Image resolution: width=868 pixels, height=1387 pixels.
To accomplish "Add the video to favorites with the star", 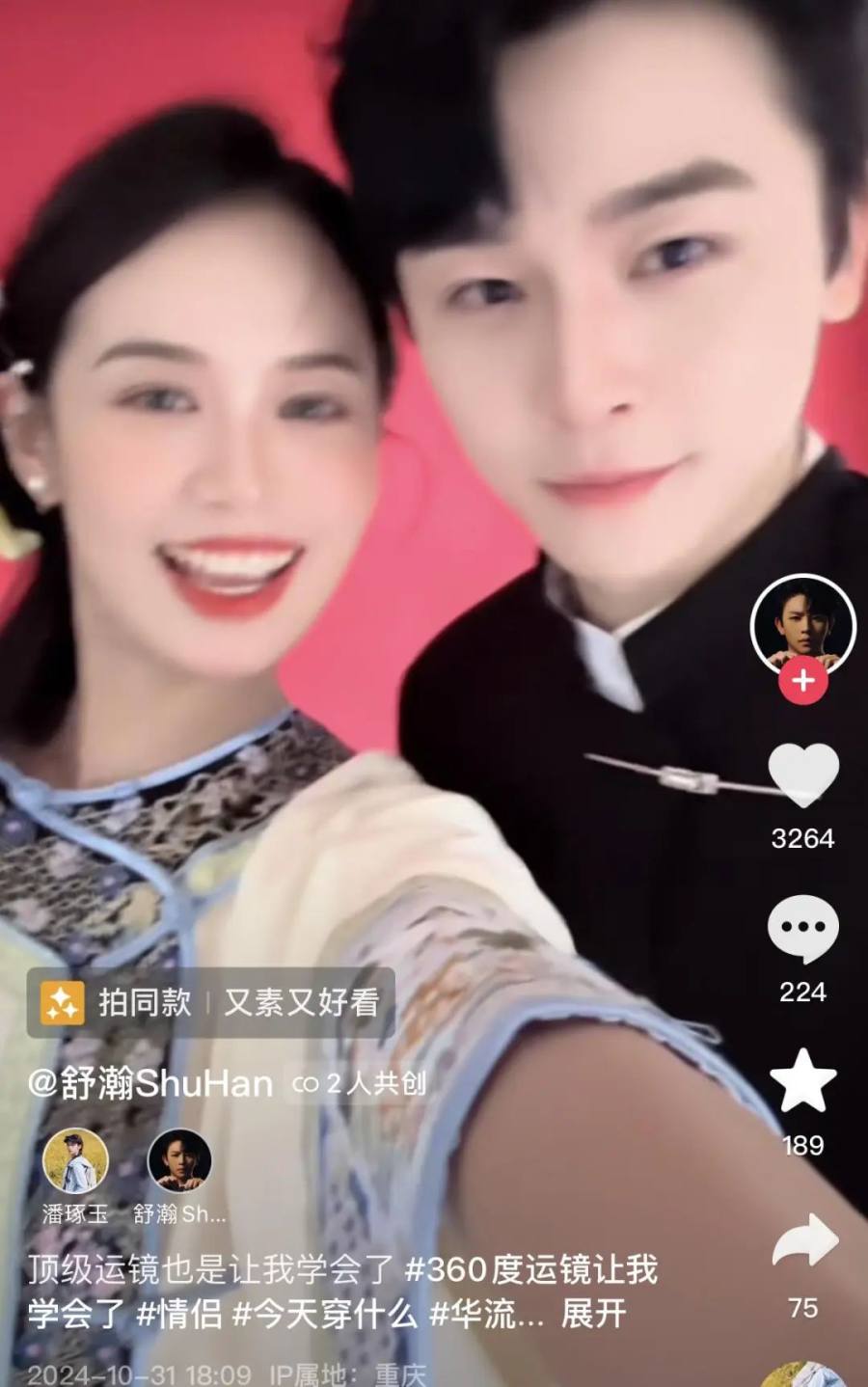I will click(x=802, y=1081).
